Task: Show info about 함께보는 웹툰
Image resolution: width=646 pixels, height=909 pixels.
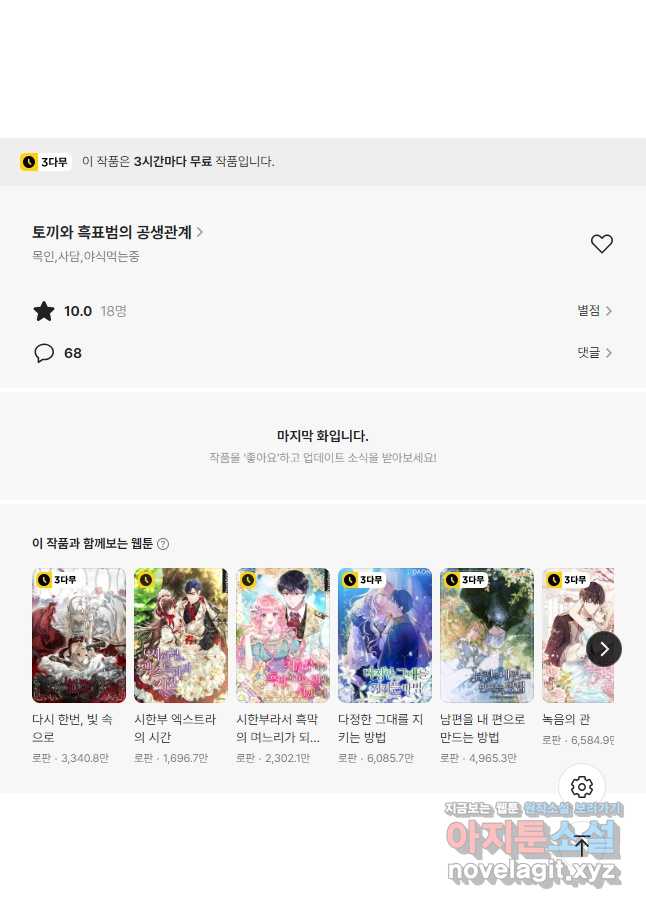Action: click(x=163, y=544)
